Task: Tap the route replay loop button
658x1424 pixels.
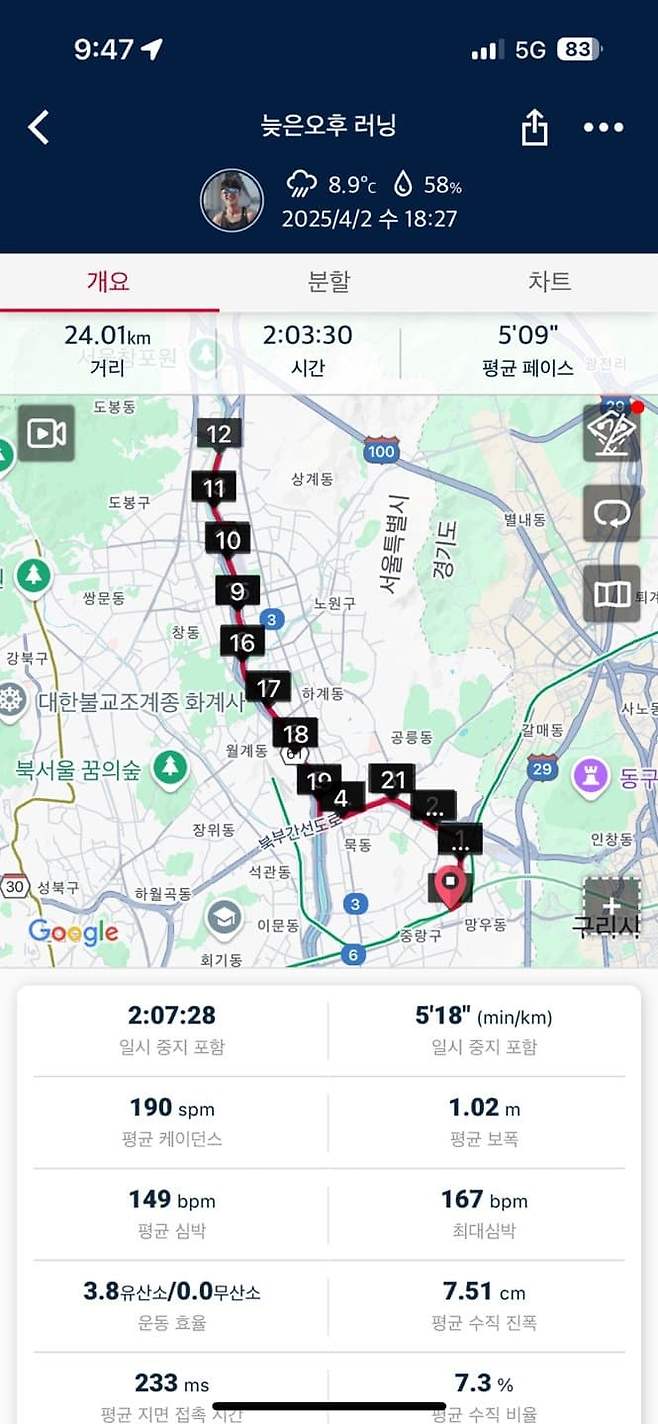Action: [x=611, y=513]
